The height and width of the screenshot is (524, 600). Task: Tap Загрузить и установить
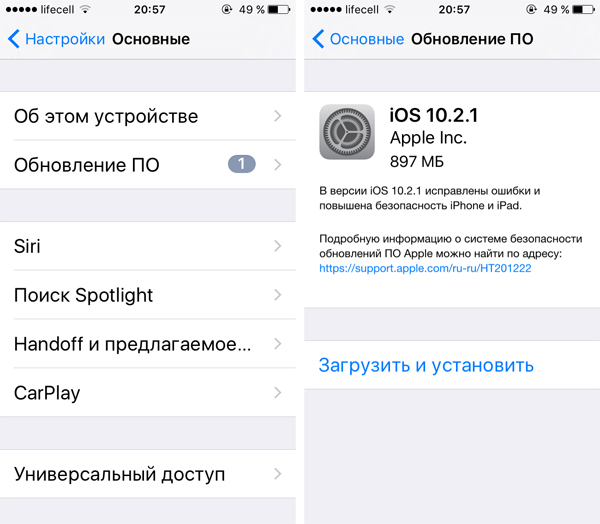tap(426, 365)
